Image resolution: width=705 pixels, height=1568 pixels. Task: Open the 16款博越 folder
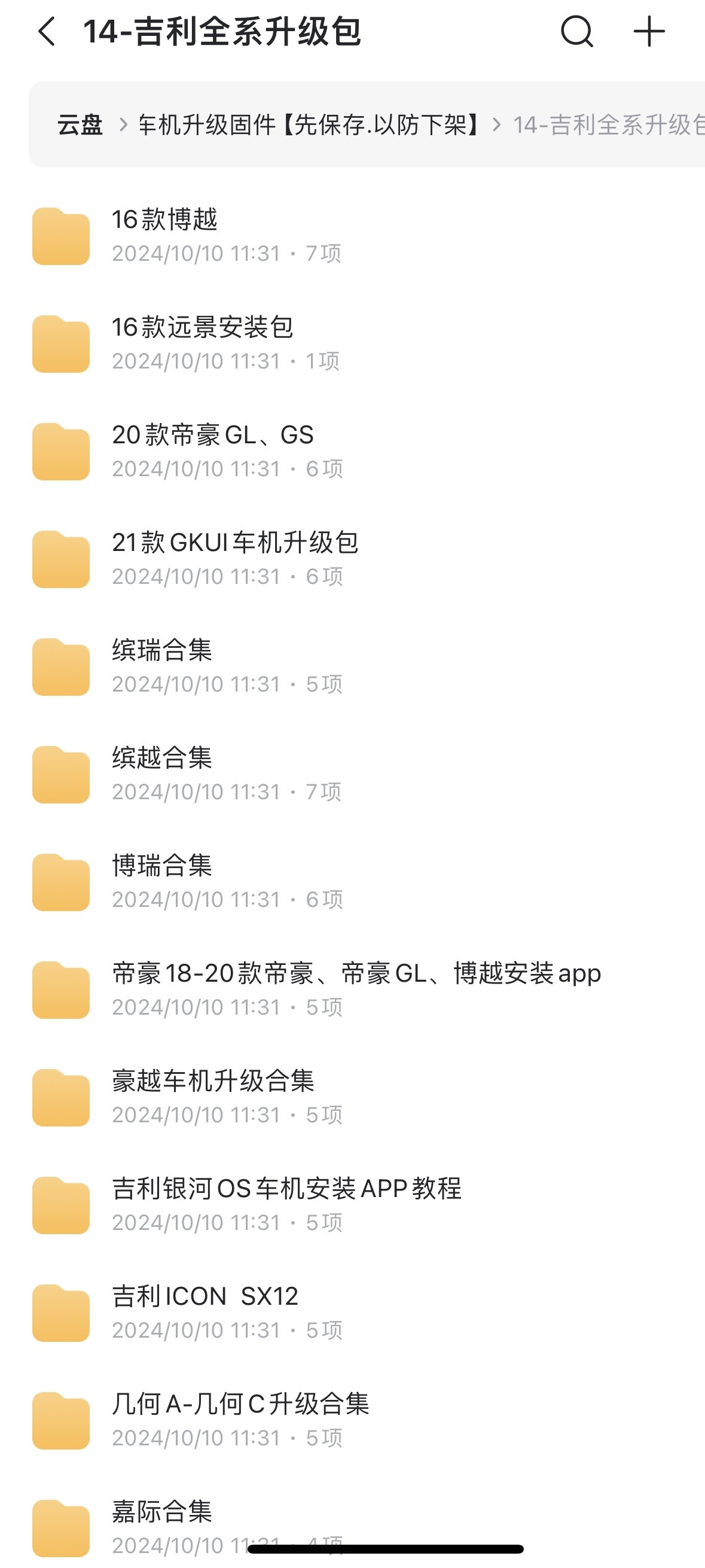coord(353,236)
